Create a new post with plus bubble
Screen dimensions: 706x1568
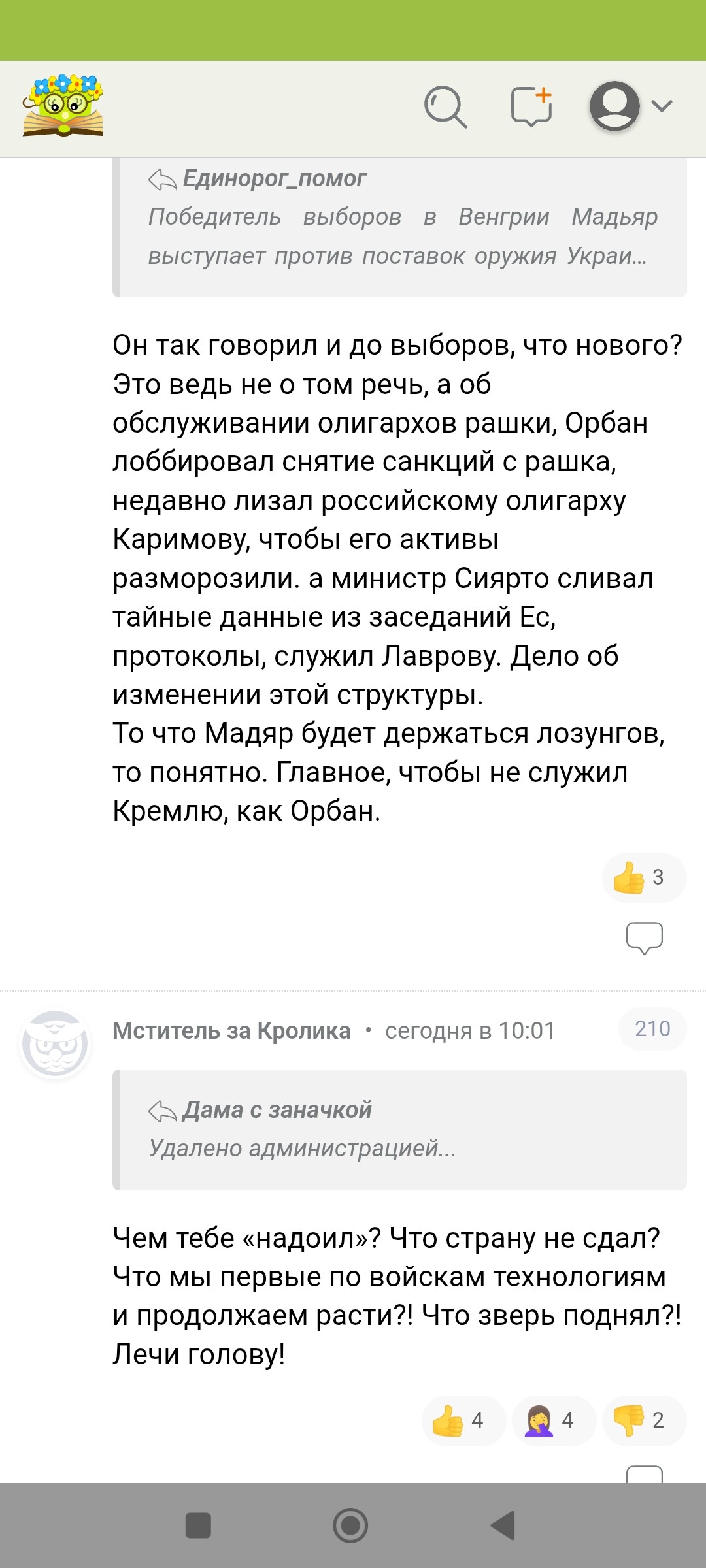[x=531, y=106]
